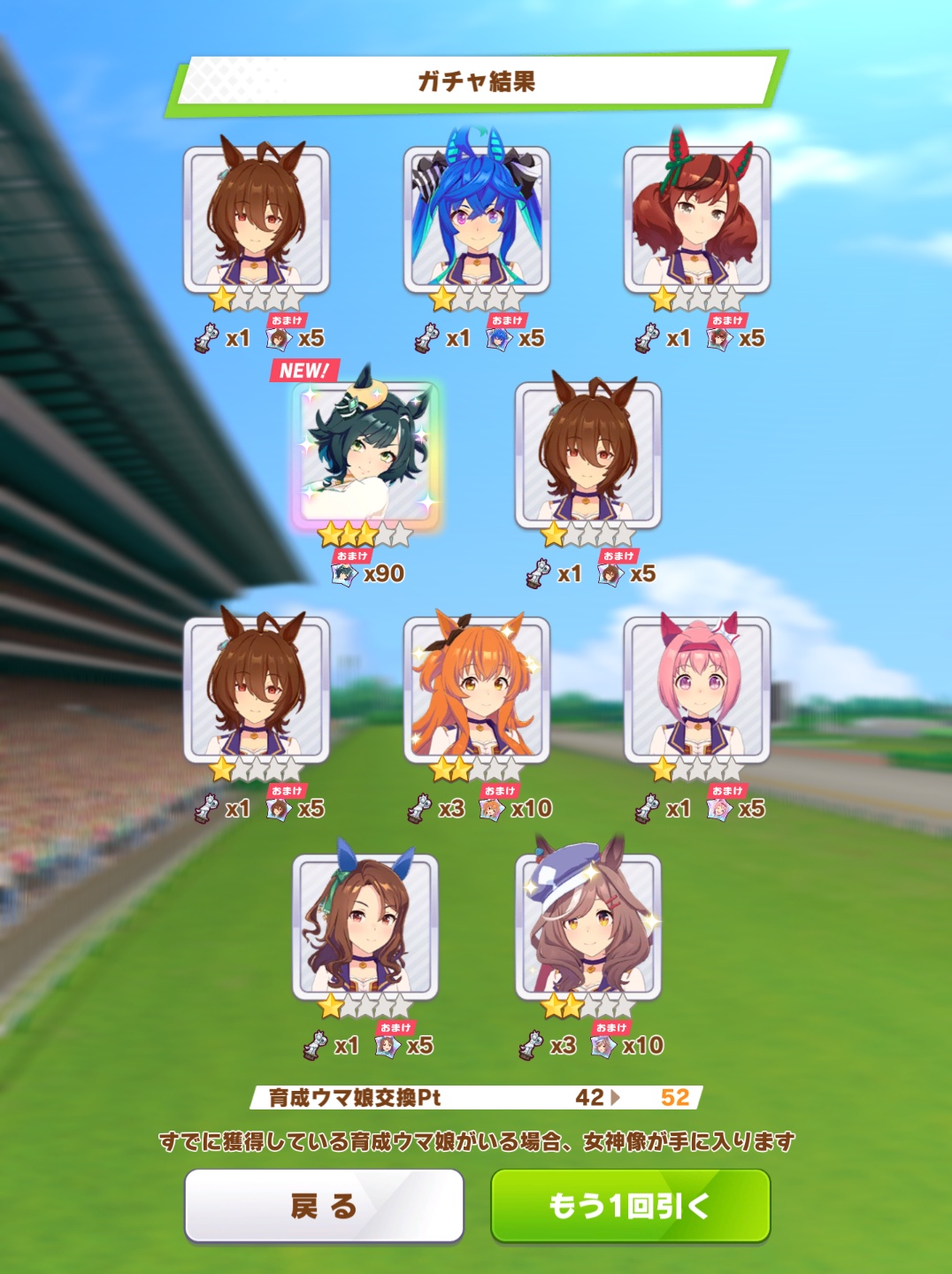This screenshot has height=1274, width=952.
Task: Select the long brown-haired character with blue ears
Action: coord(365,926)
